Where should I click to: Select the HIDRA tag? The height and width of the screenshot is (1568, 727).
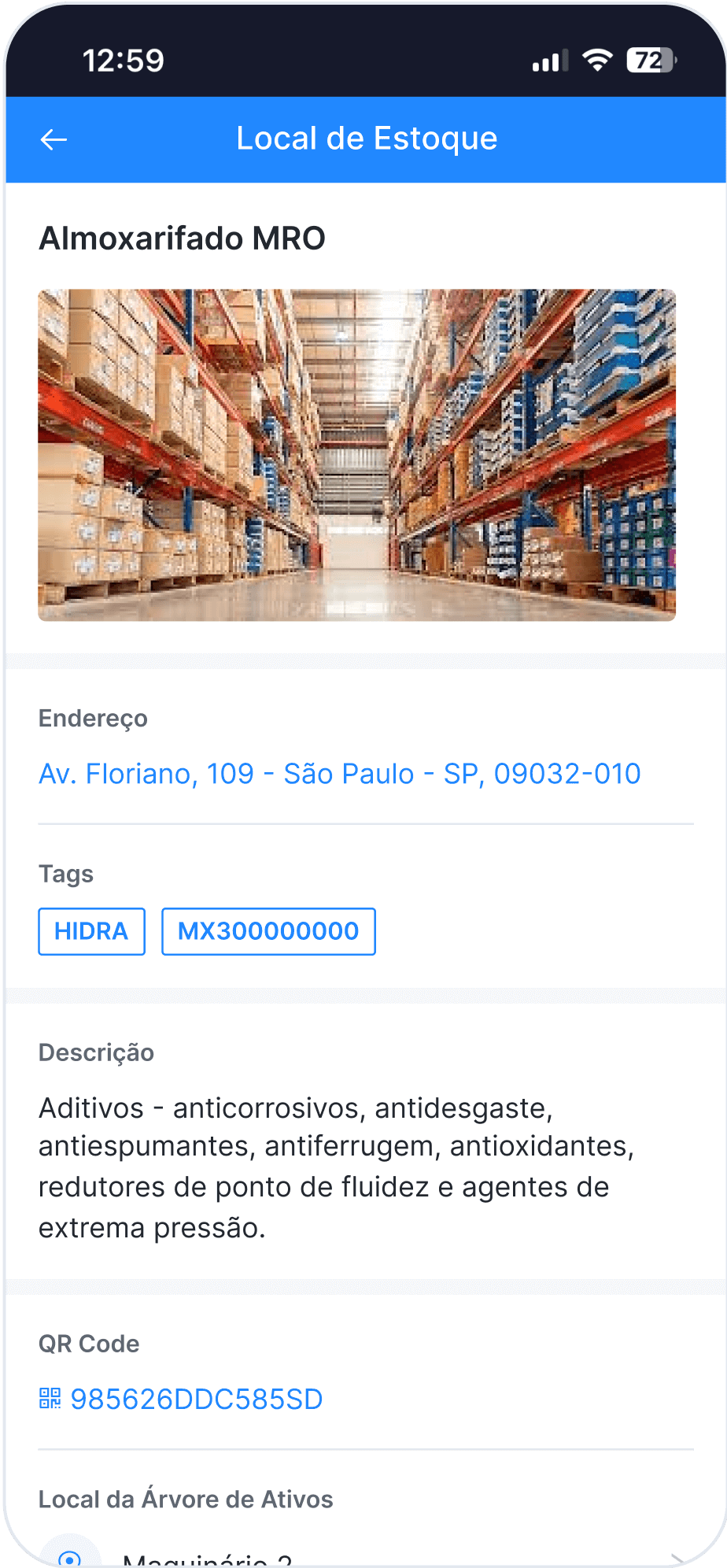tap(91, 931)
